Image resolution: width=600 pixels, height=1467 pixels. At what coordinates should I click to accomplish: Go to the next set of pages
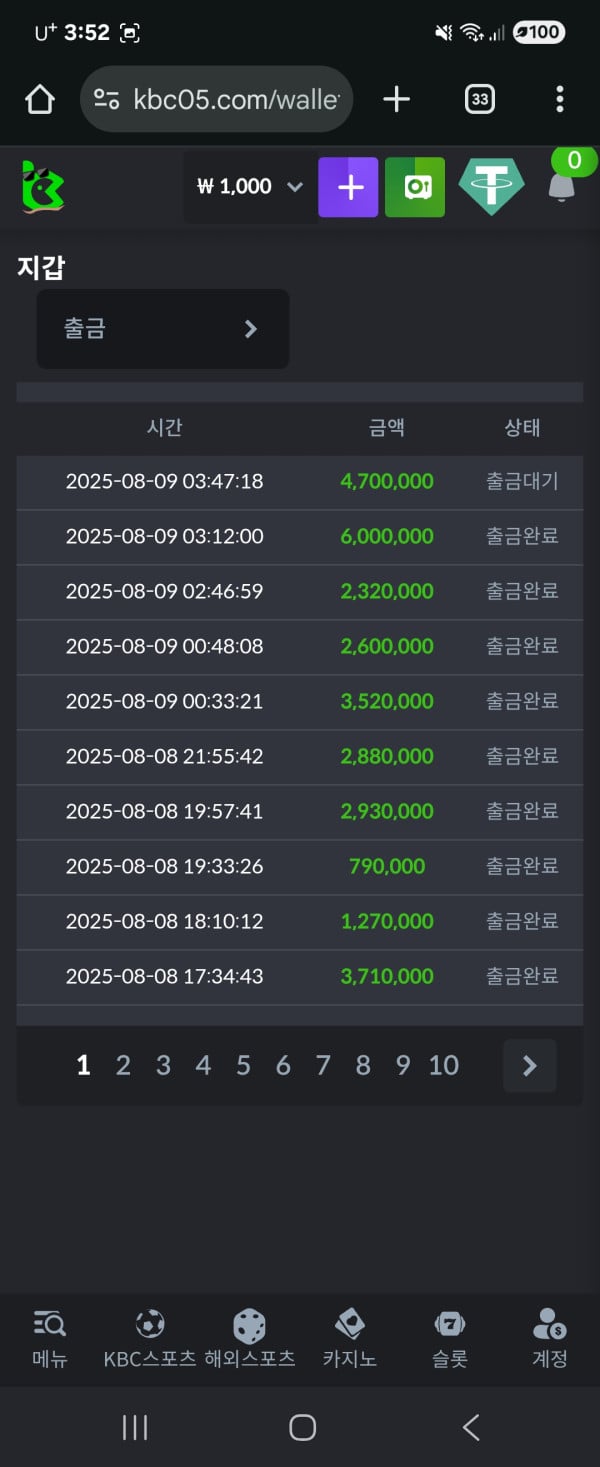coord(530,1066)
